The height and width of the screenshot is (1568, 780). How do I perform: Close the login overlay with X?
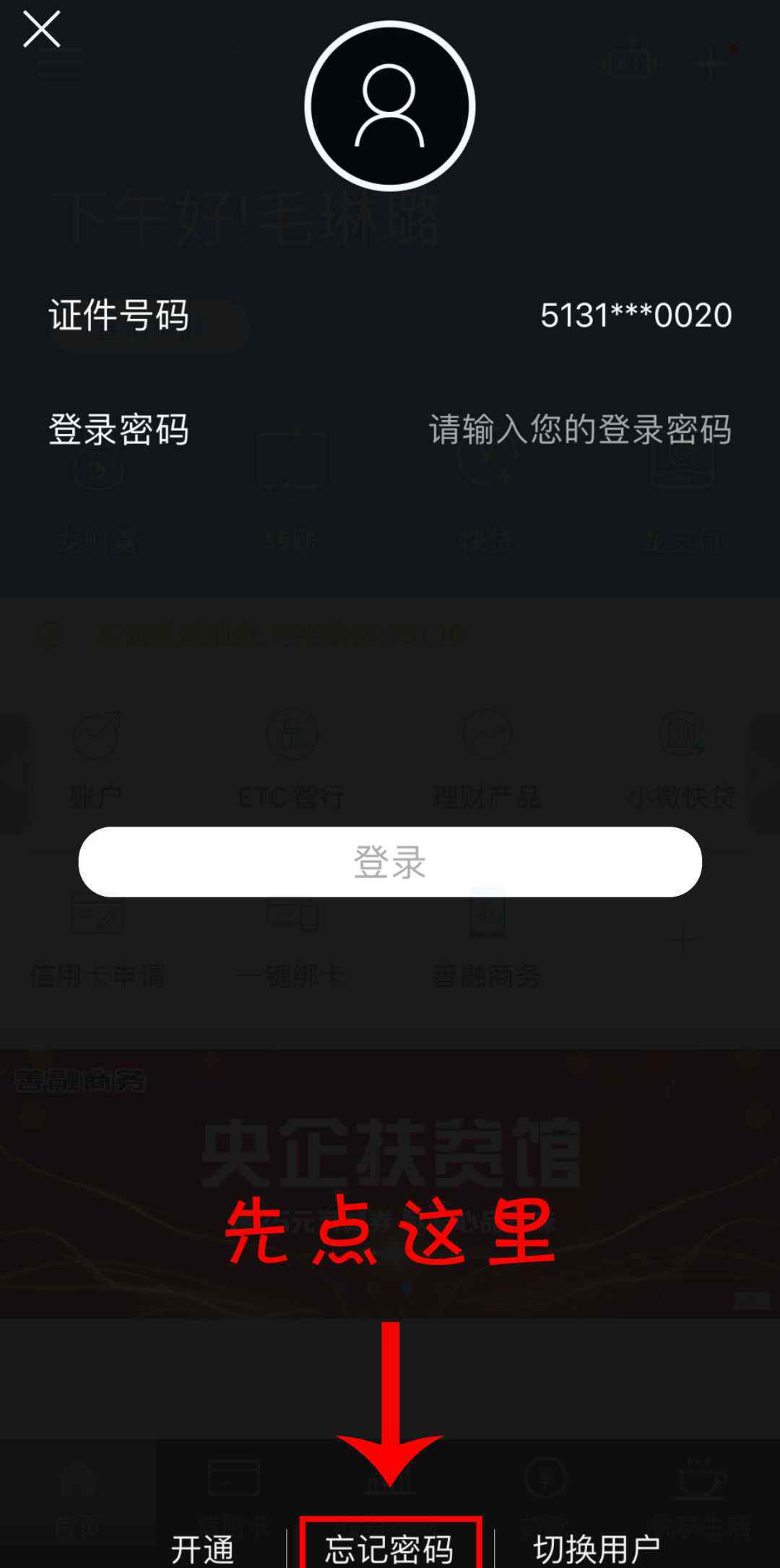(x=42, y=30)
